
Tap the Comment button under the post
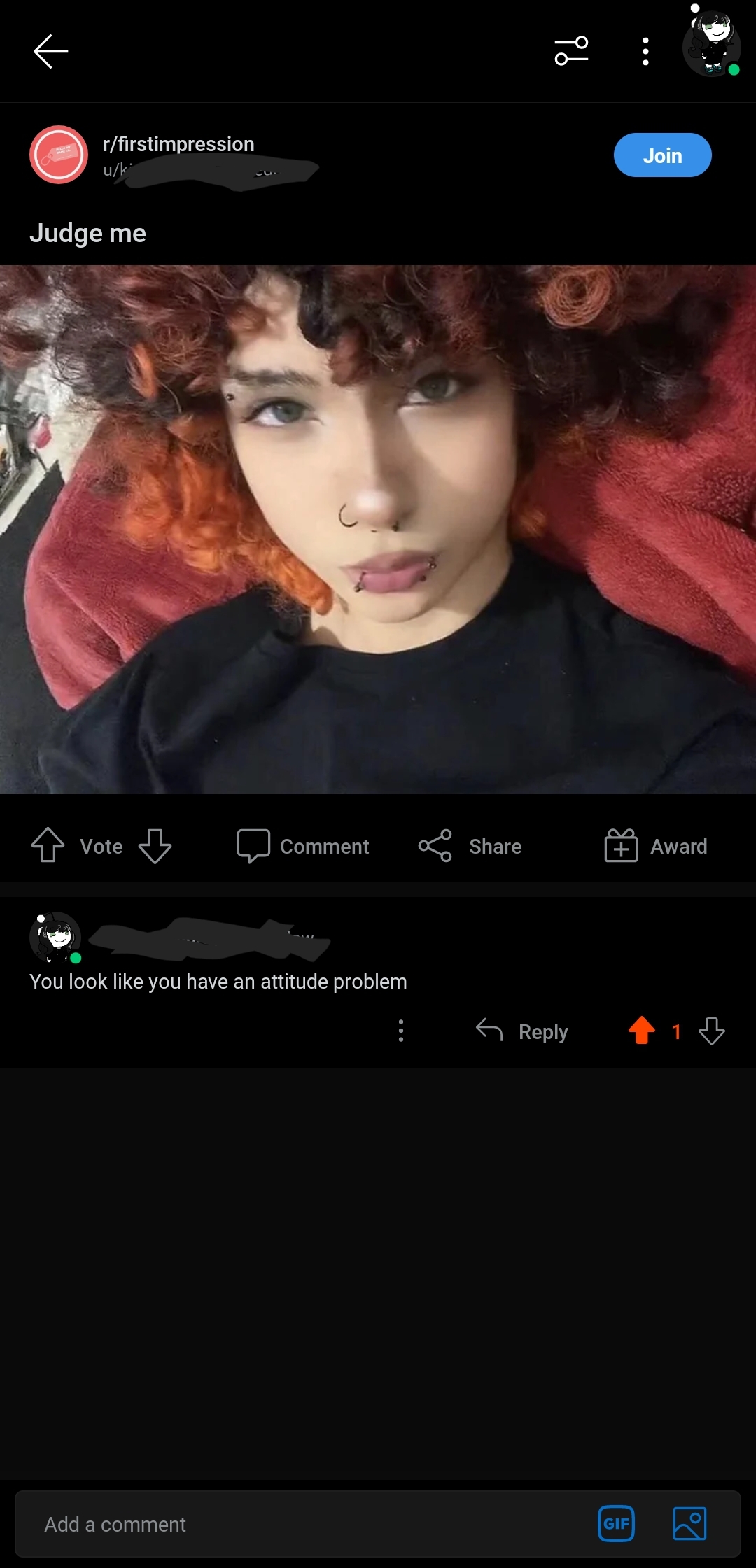(302, 846)
